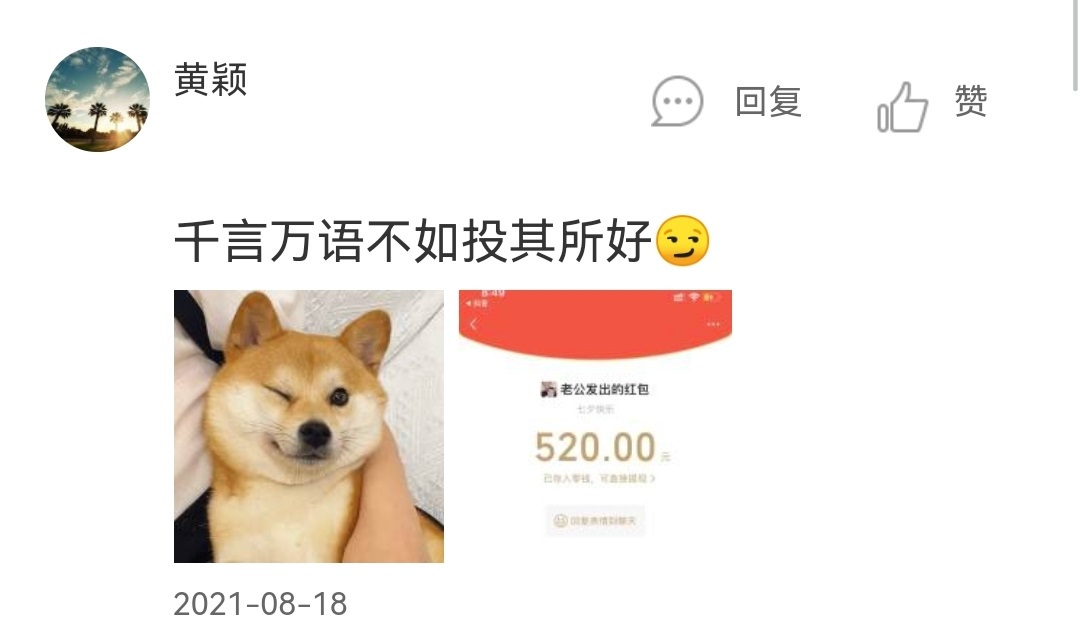Open 黄颖's profile avatar

(x=97, y=100)
